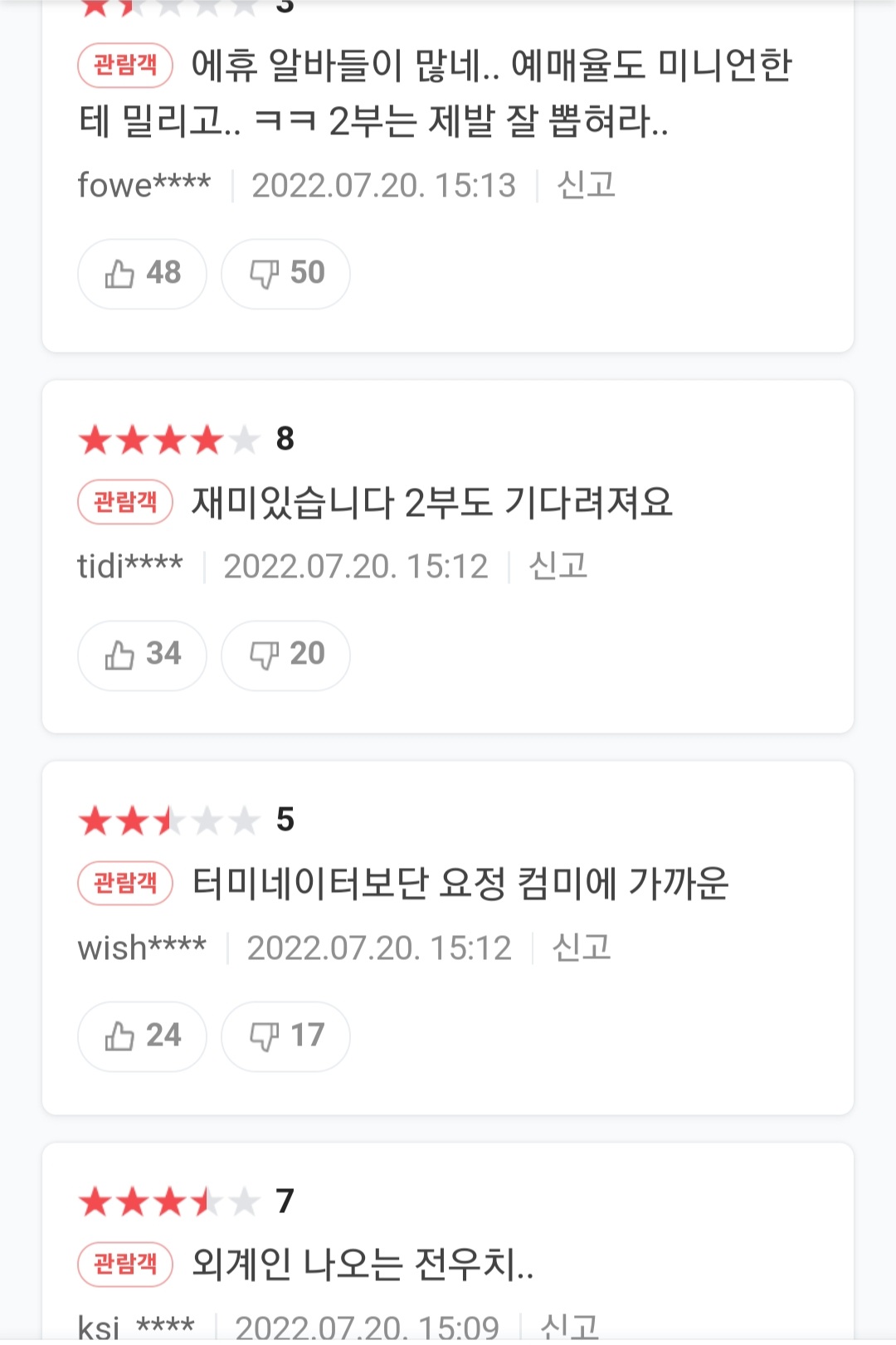
Task: Report the review by fowe****
Action: (x=586, y=185)
